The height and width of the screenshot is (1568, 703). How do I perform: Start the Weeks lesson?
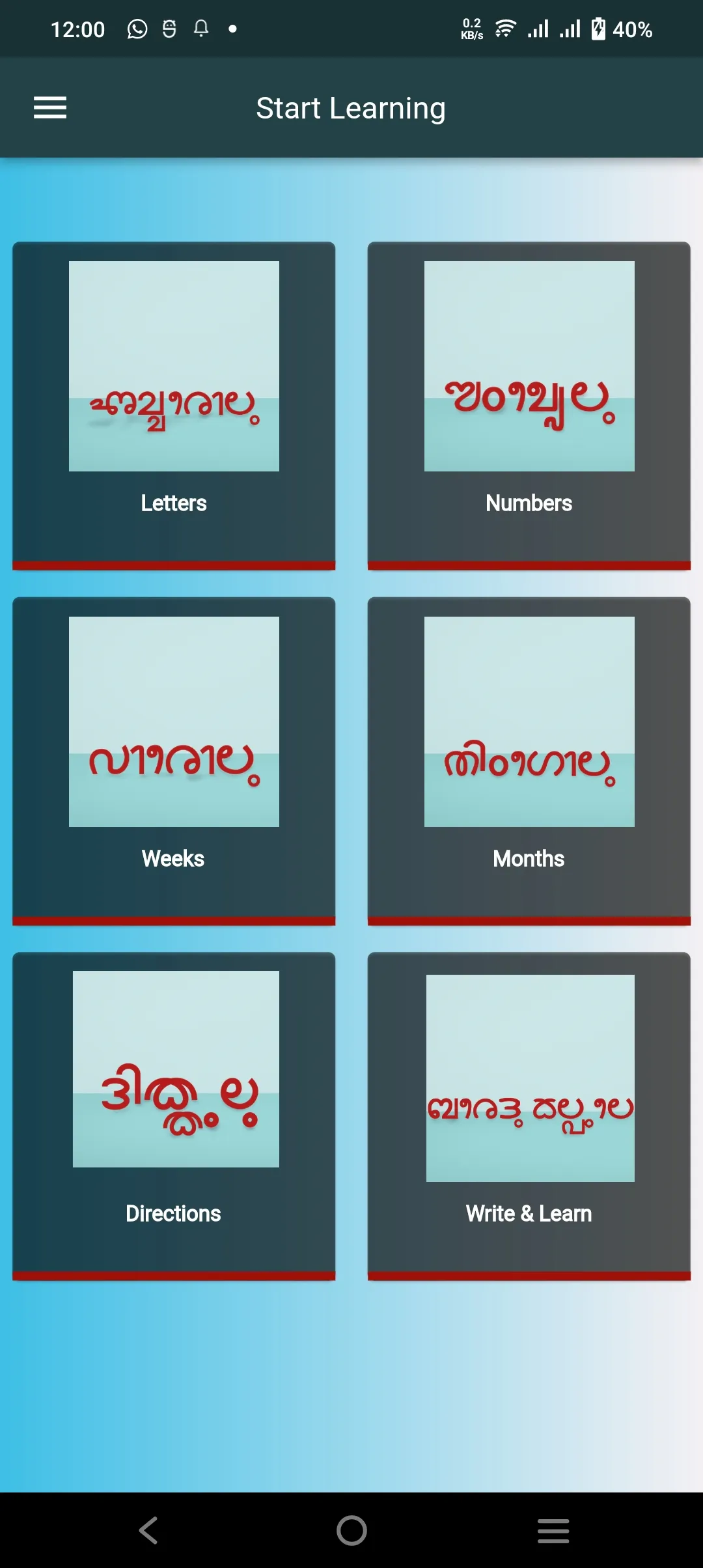tap(174, 760)
